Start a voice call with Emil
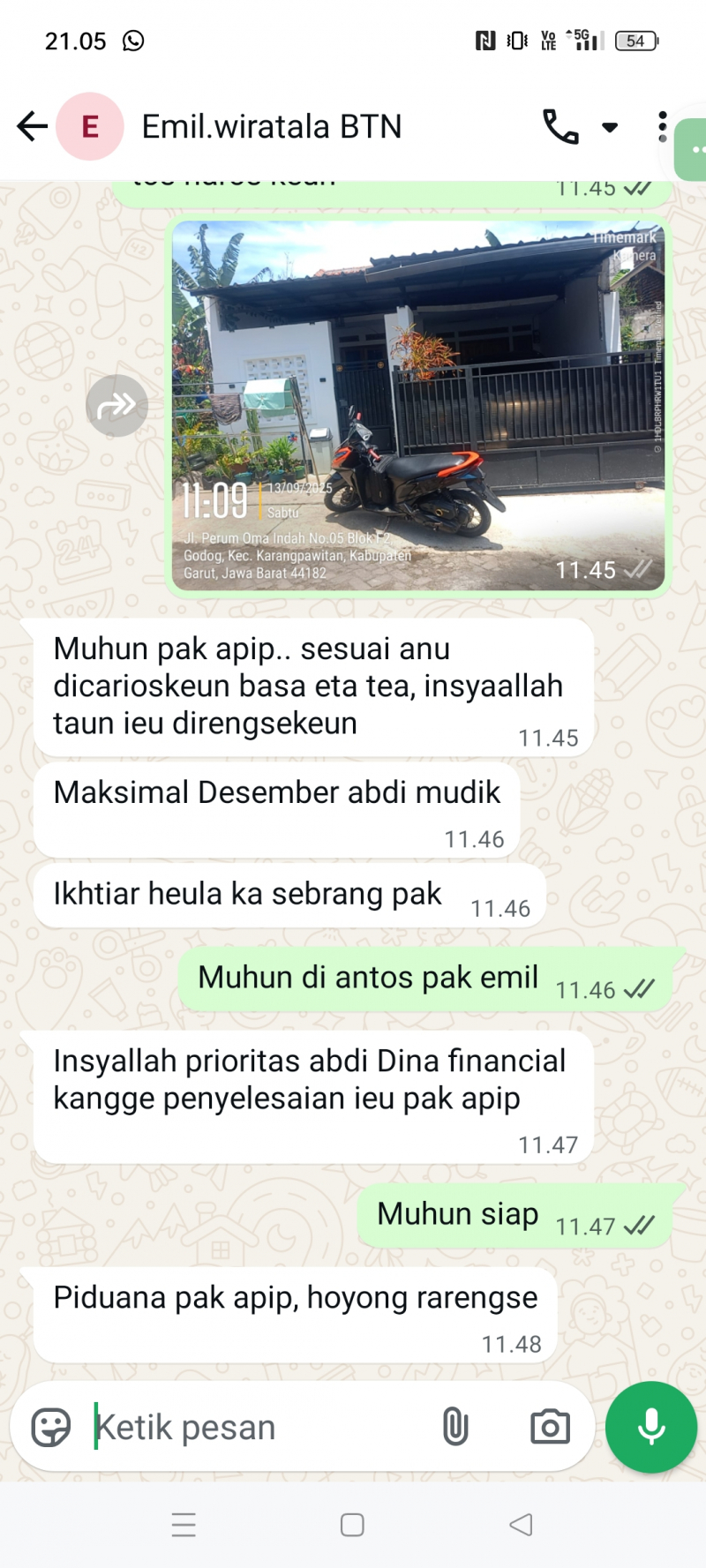Viewport: 706px width, 1568px height. coord(560,127)
